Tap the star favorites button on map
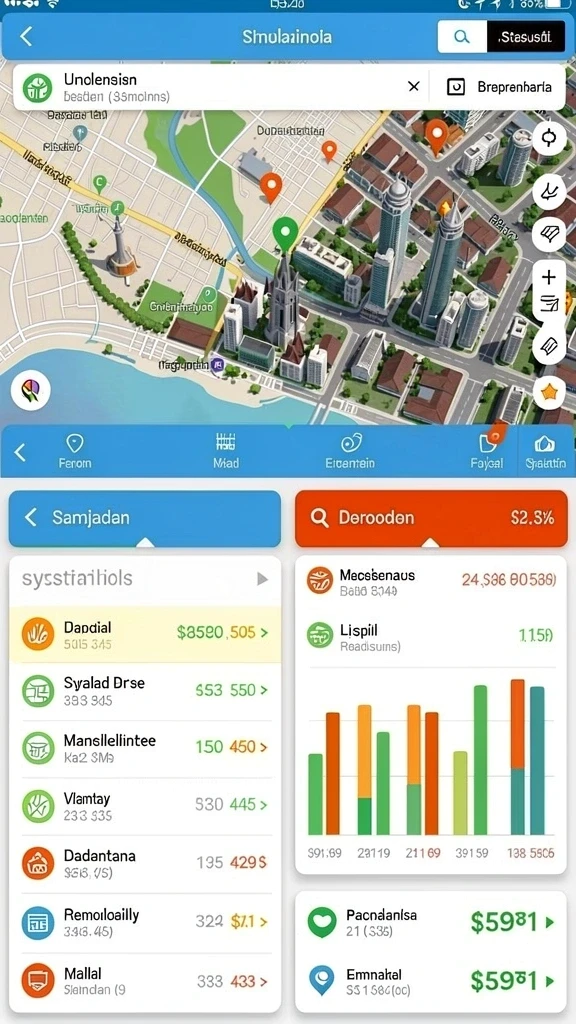The width and height of the screenshot is (576, 1024). pyautogui.click(x=549, y=392)
